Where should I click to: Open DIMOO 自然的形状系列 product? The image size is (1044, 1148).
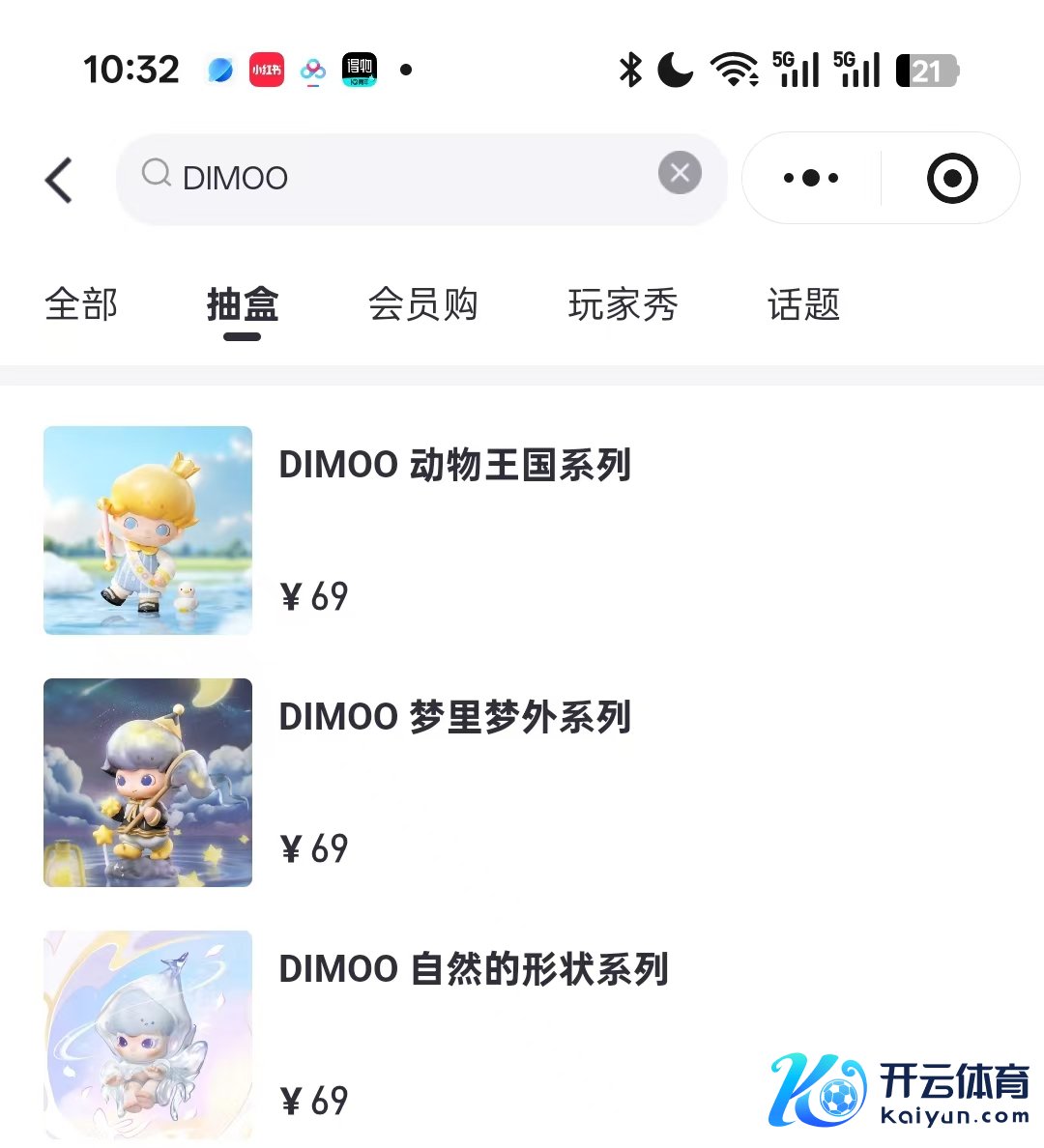[x=474, y=969]
